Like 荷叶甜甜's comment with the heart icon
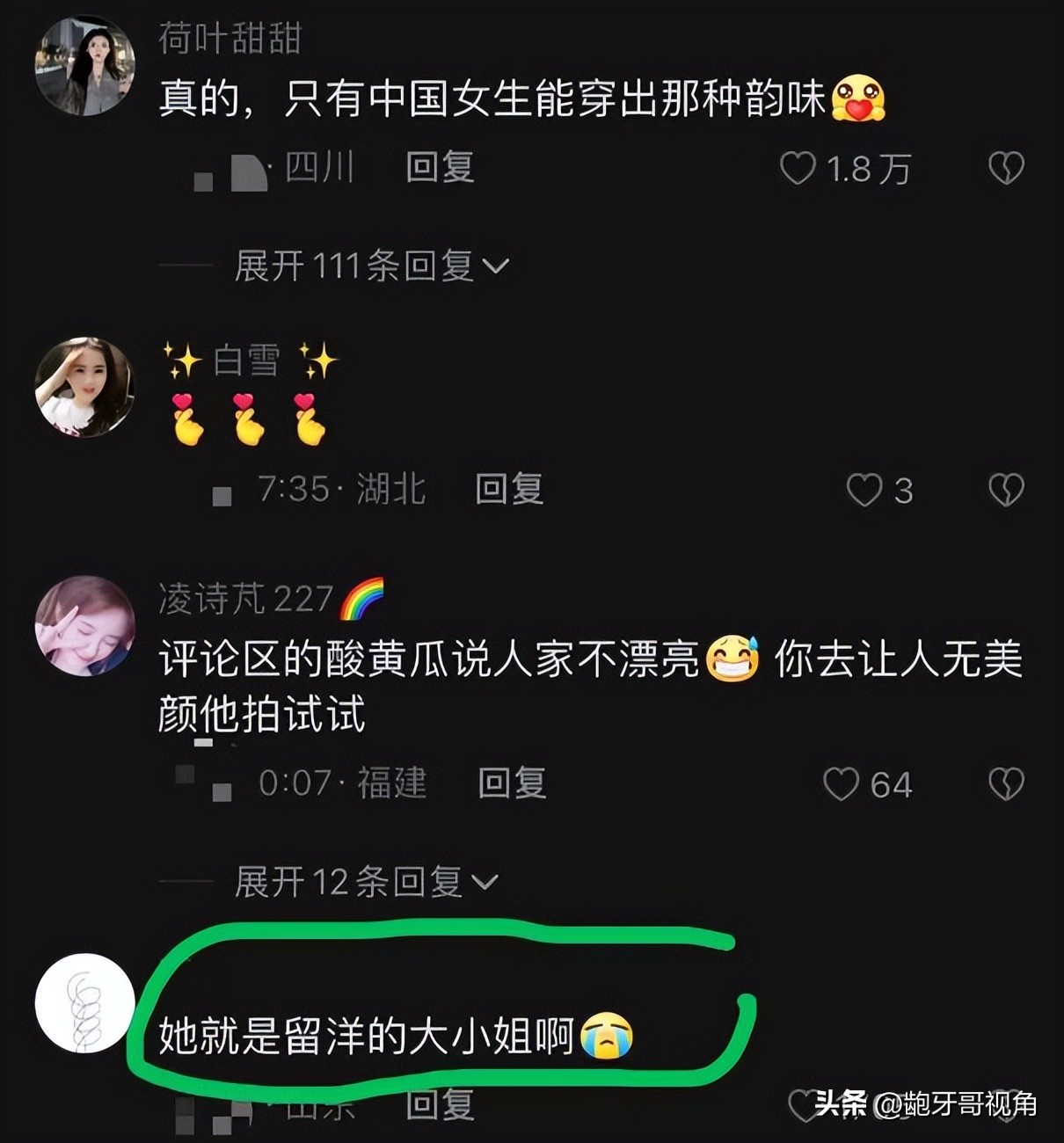 click(x=798, y=169)
